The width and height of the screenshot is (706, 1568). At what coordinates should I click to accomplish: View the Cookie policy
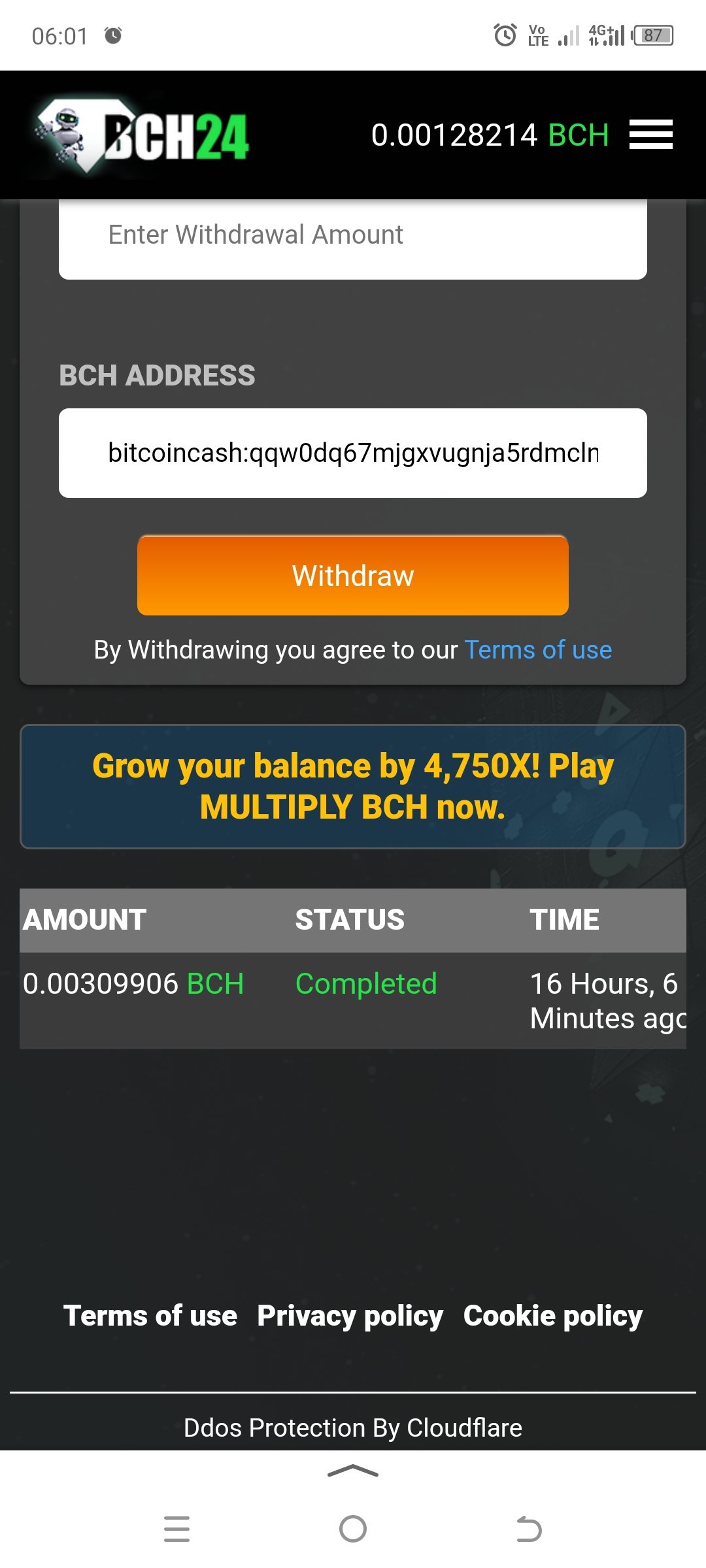tap(553, 1316)
